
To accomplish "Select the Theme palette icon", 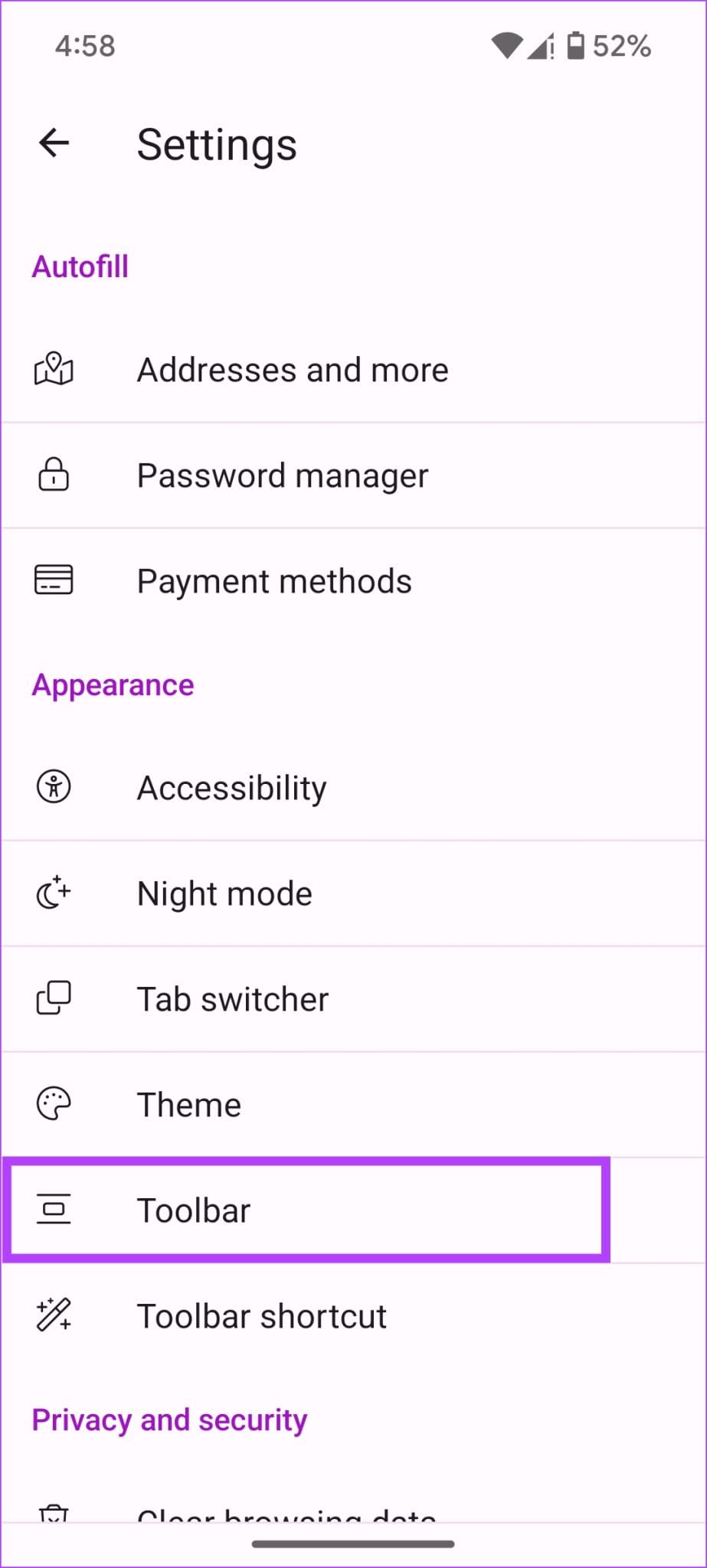I will [x=54, y=1103].
